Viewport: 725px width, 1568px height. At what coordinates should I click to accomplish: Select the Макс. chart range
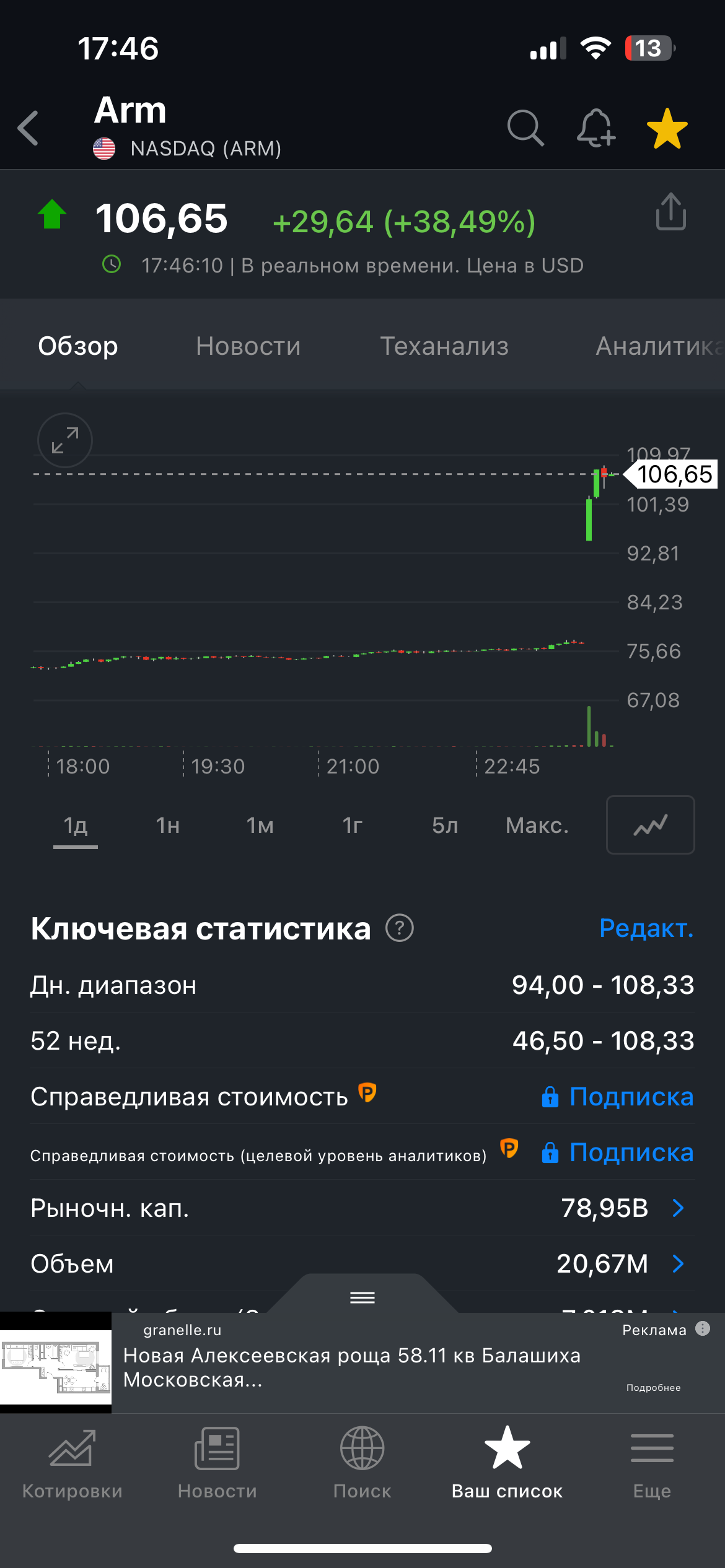[537, 825]
